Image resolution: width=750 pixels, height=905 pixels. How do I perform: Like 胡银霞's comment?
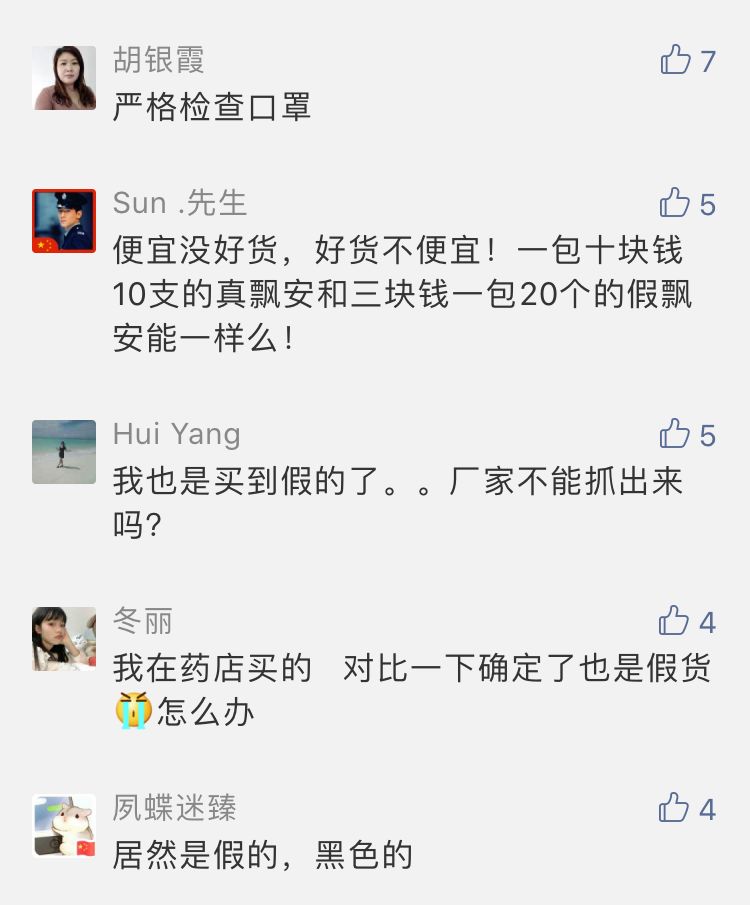(x=677, y=60)
